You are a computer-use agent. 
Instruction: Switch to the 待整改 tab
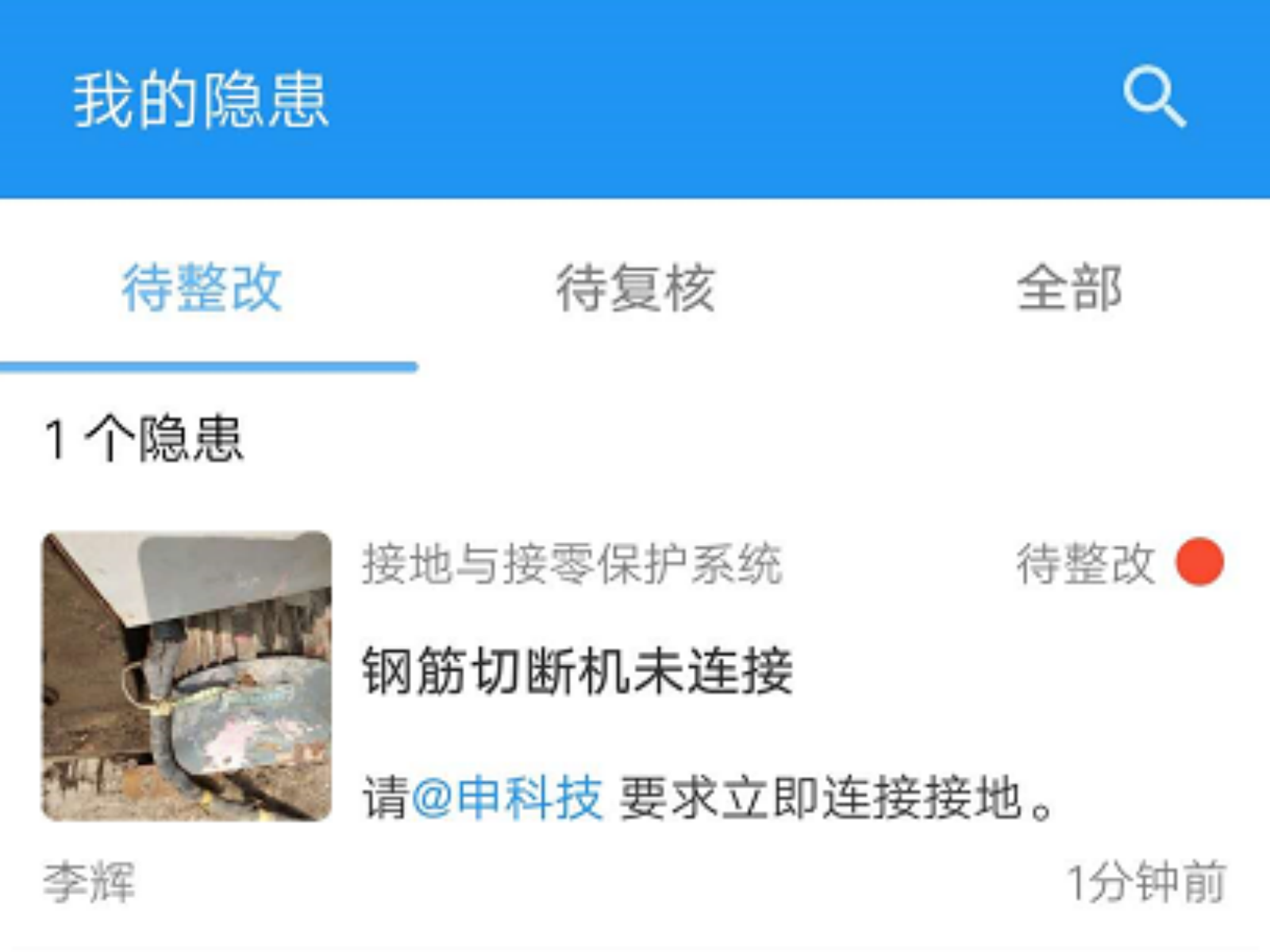pos(202,289)
